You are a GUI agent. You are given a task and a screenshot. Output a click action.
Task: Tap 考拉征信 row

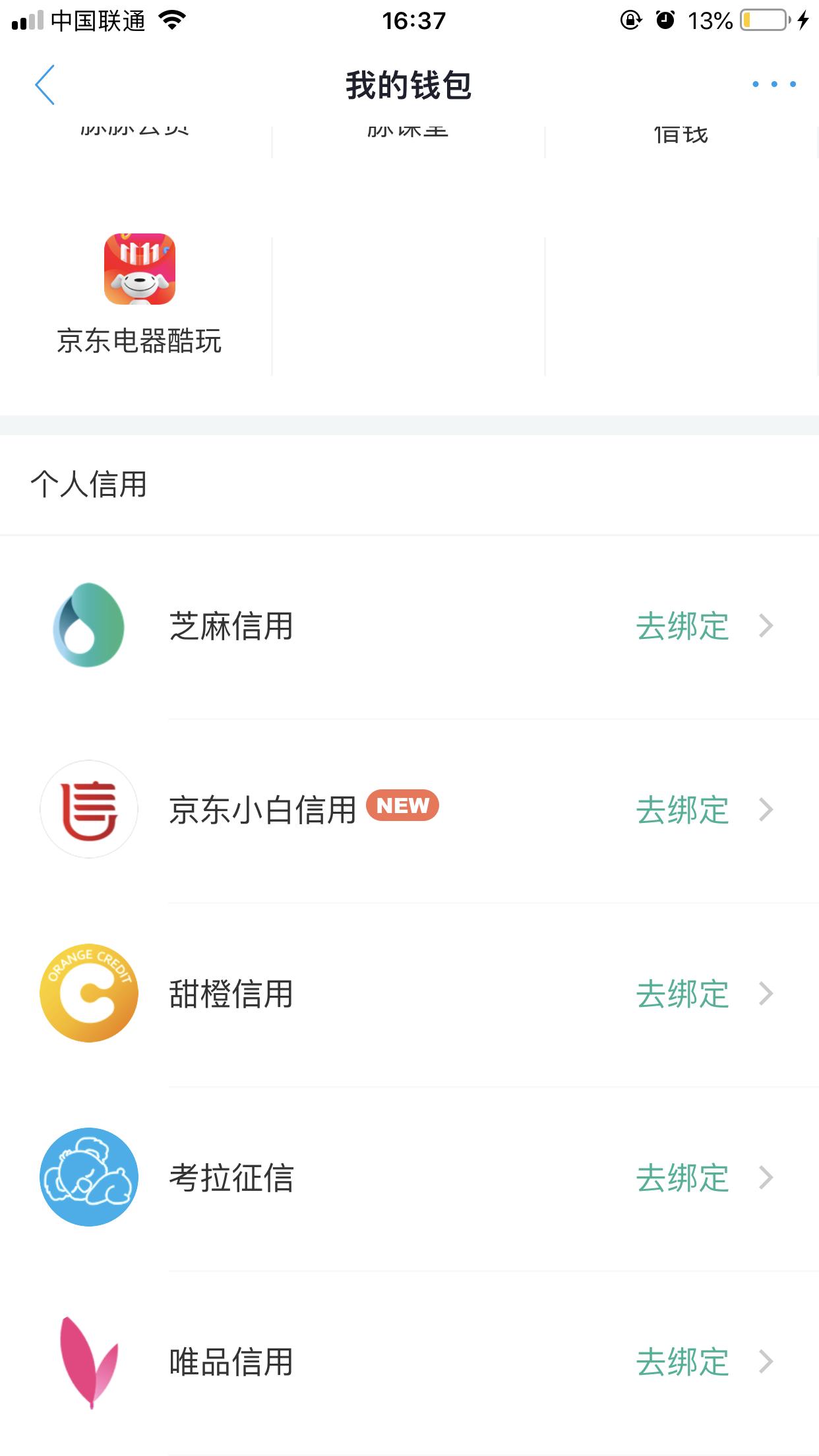(409, 1178)
